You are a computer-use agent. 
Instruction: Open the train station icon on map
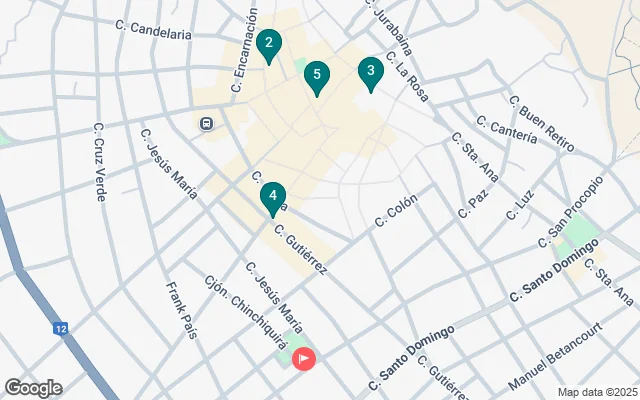pyautogui.click(x=206, y=124)
